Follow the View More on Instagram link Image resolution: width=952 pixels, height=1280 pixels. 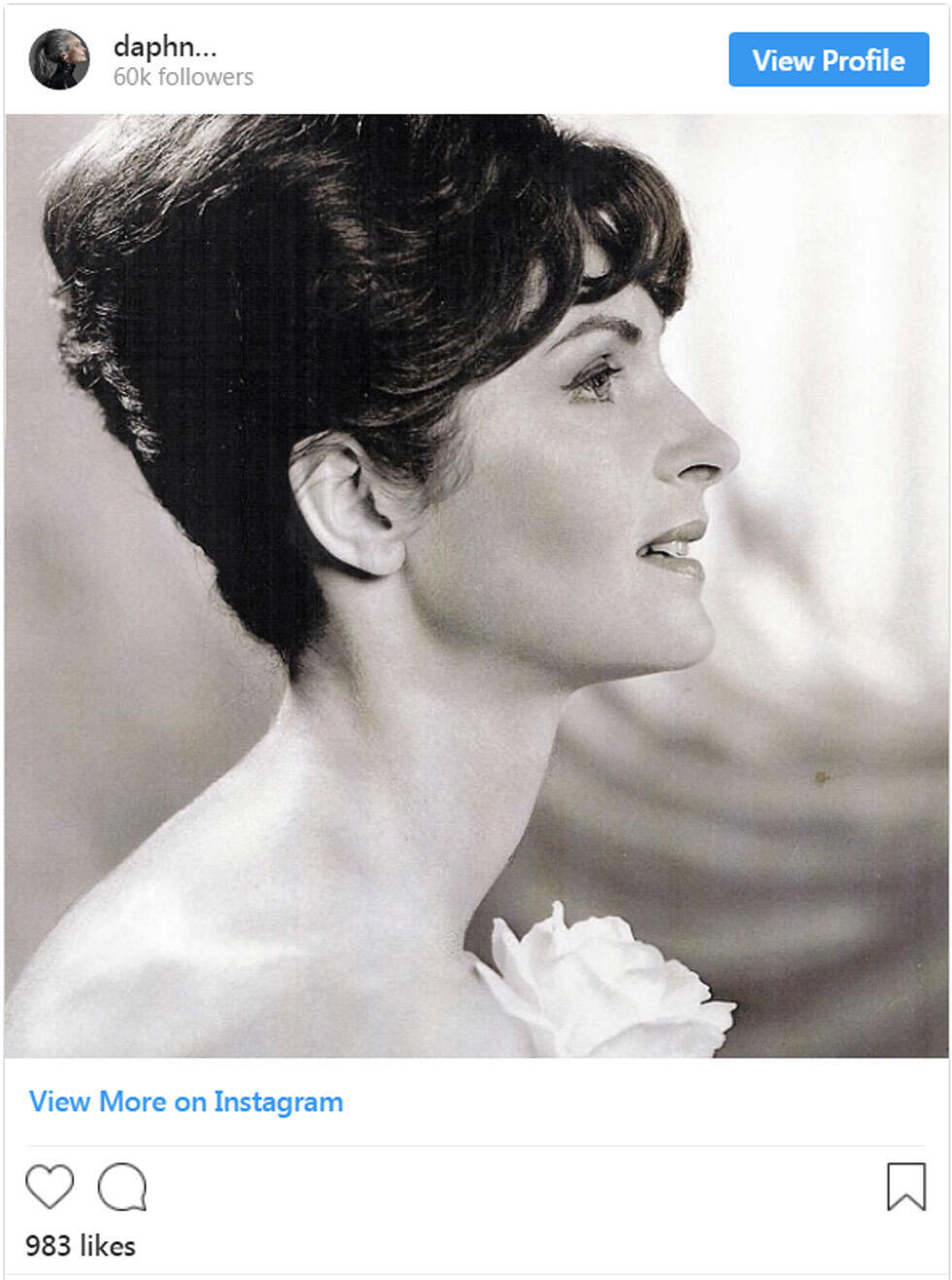point(186,1101)
